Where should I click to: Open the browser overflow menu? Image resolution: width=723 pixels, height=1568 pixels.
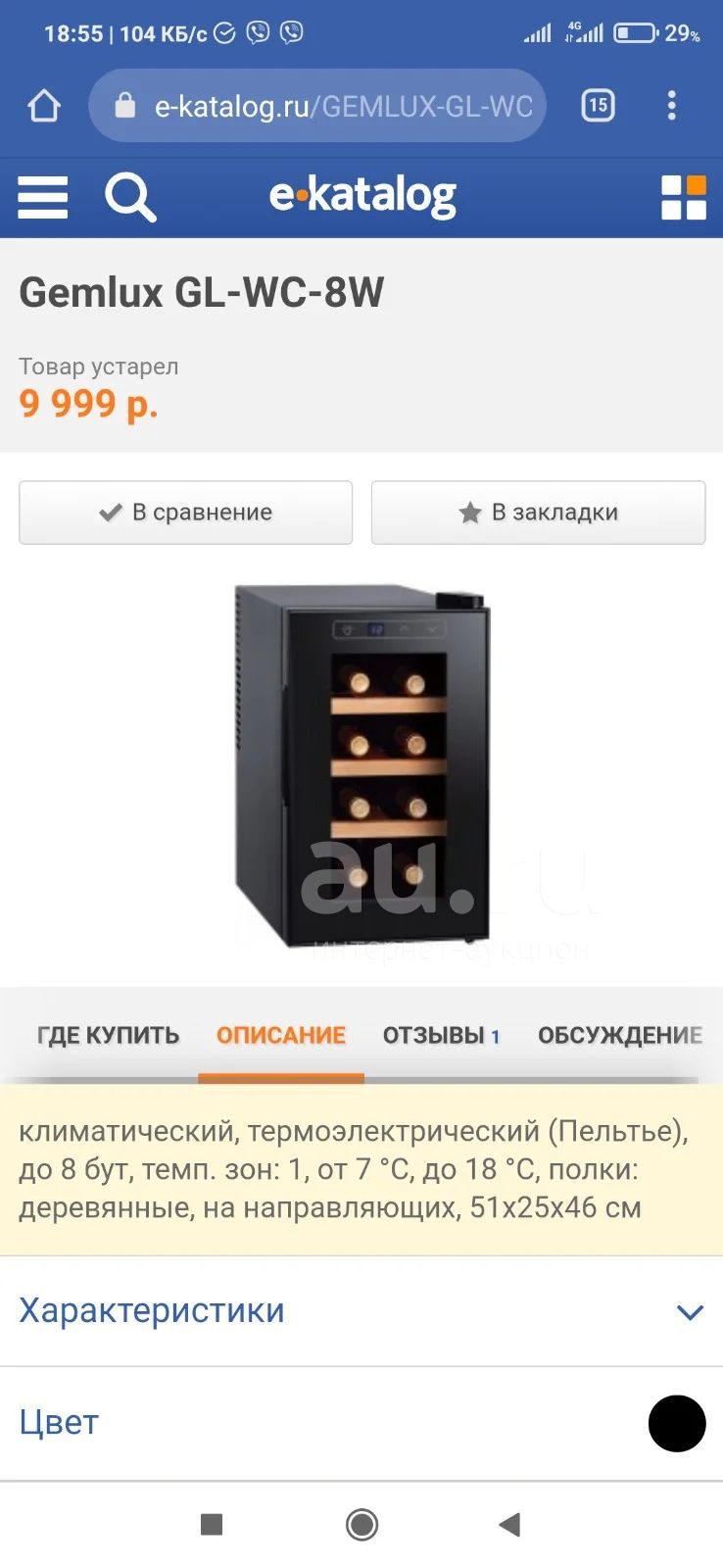671,106
